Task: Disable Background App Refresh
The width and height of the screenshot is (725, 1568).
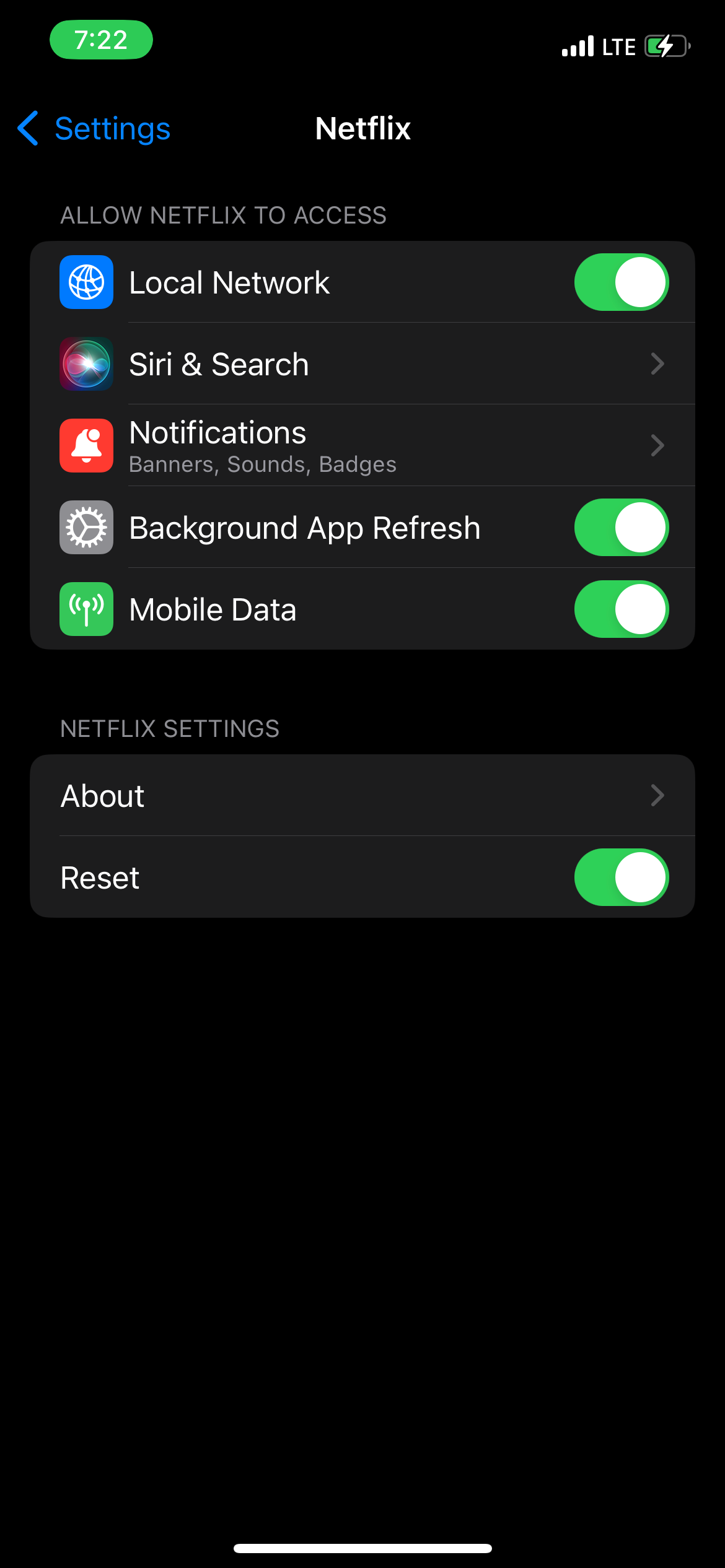Action: [621, 528]
